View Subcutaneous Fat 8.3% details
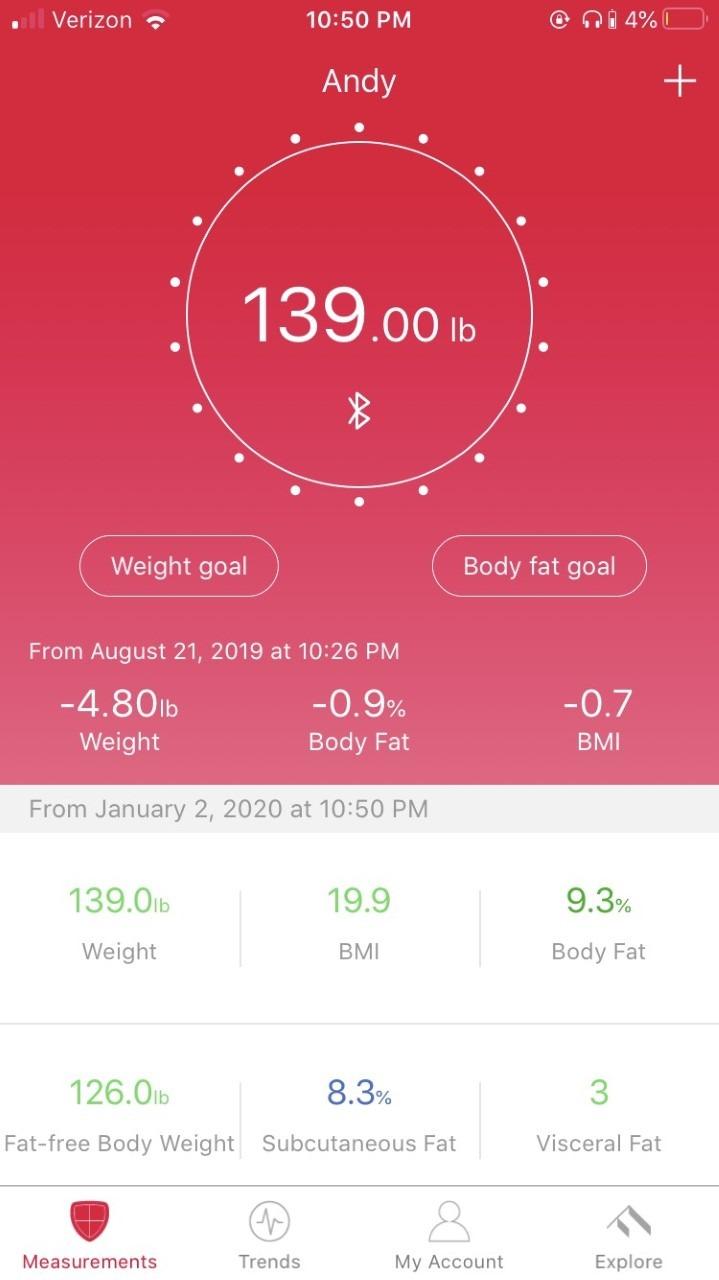 [x=359, y=1115]
